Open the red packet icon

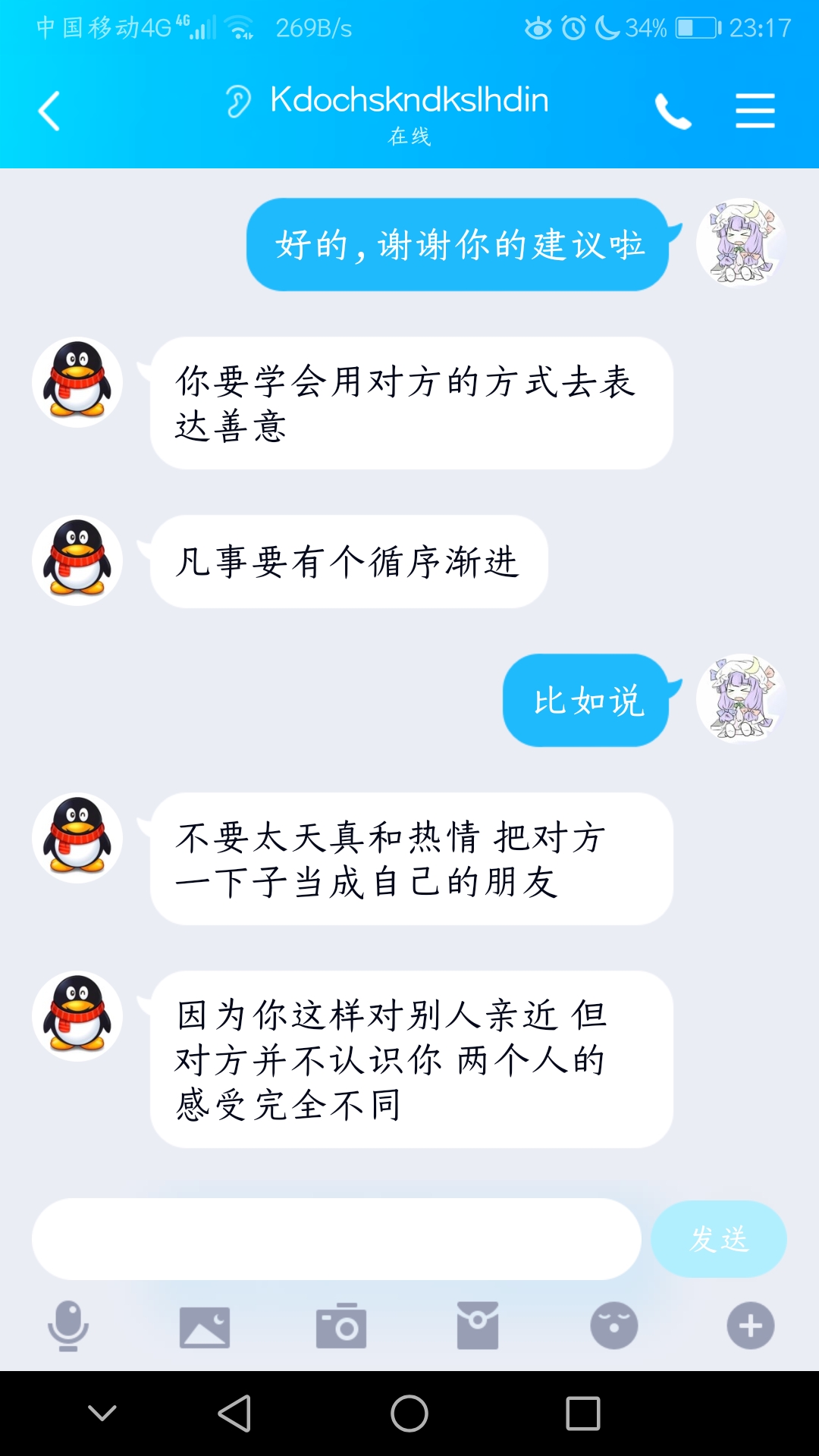478,1326
